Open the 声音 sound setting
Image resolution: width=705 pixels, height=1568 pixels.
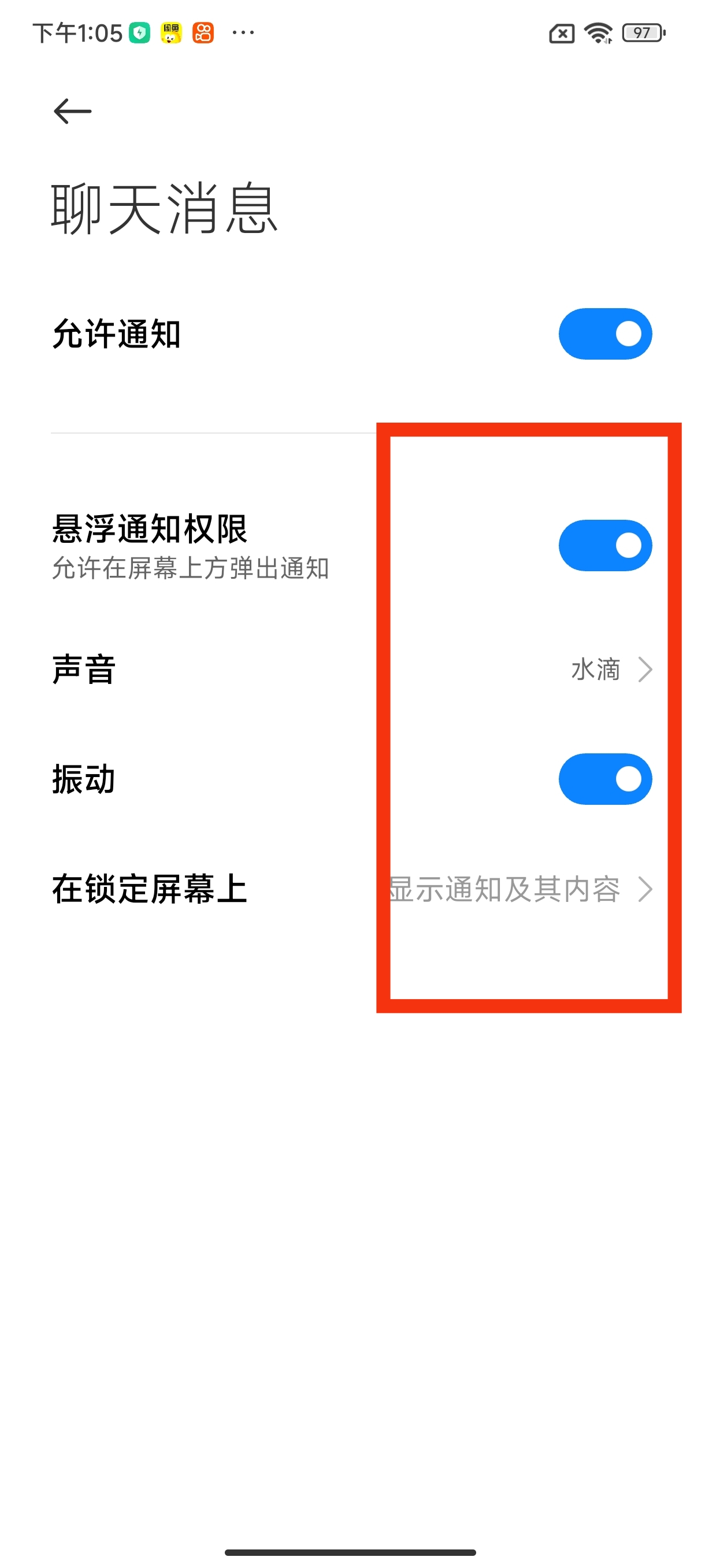pos(352,670)
